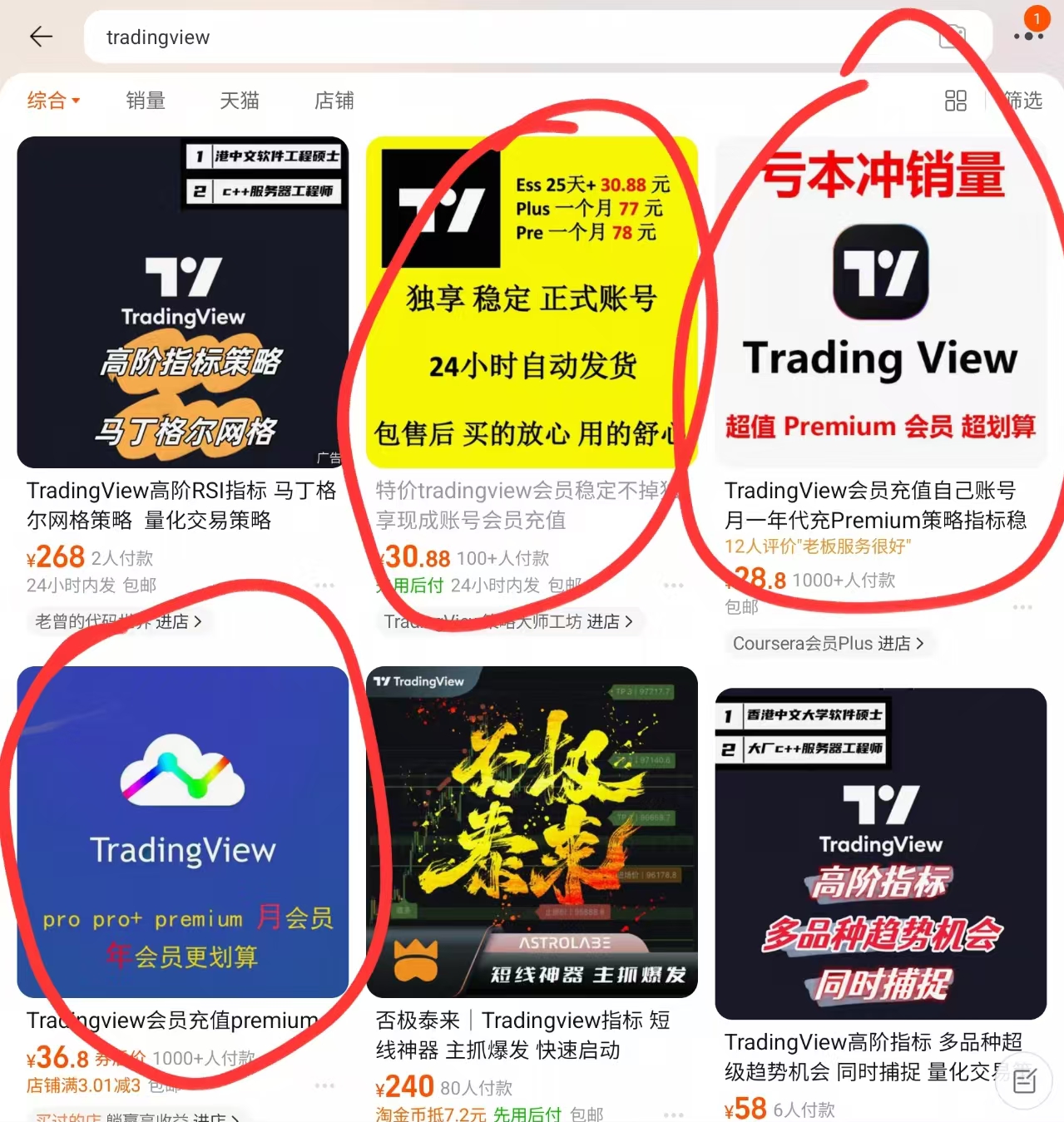Open the 否极泰来 Tradingview指标 product
1064x1122 pixels.
[x=532, y=832]
